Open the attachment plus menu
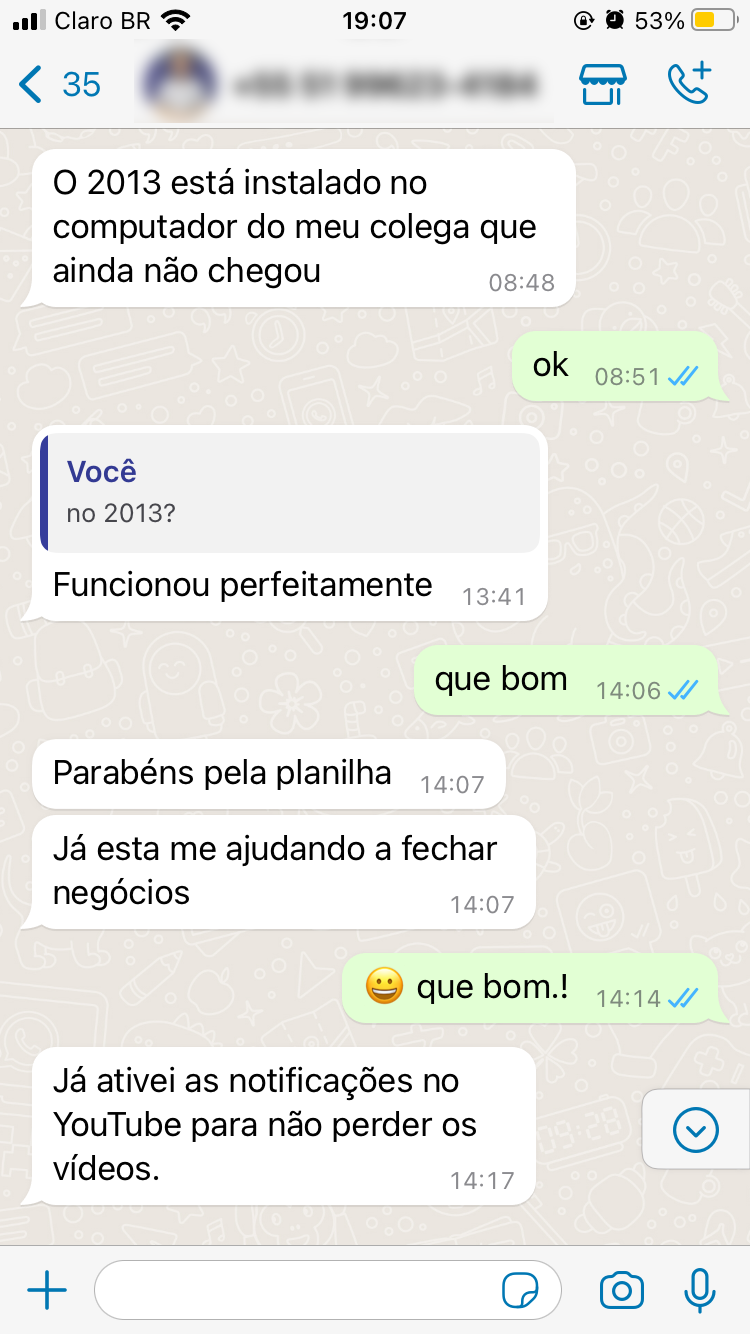 pos(47,1291)
